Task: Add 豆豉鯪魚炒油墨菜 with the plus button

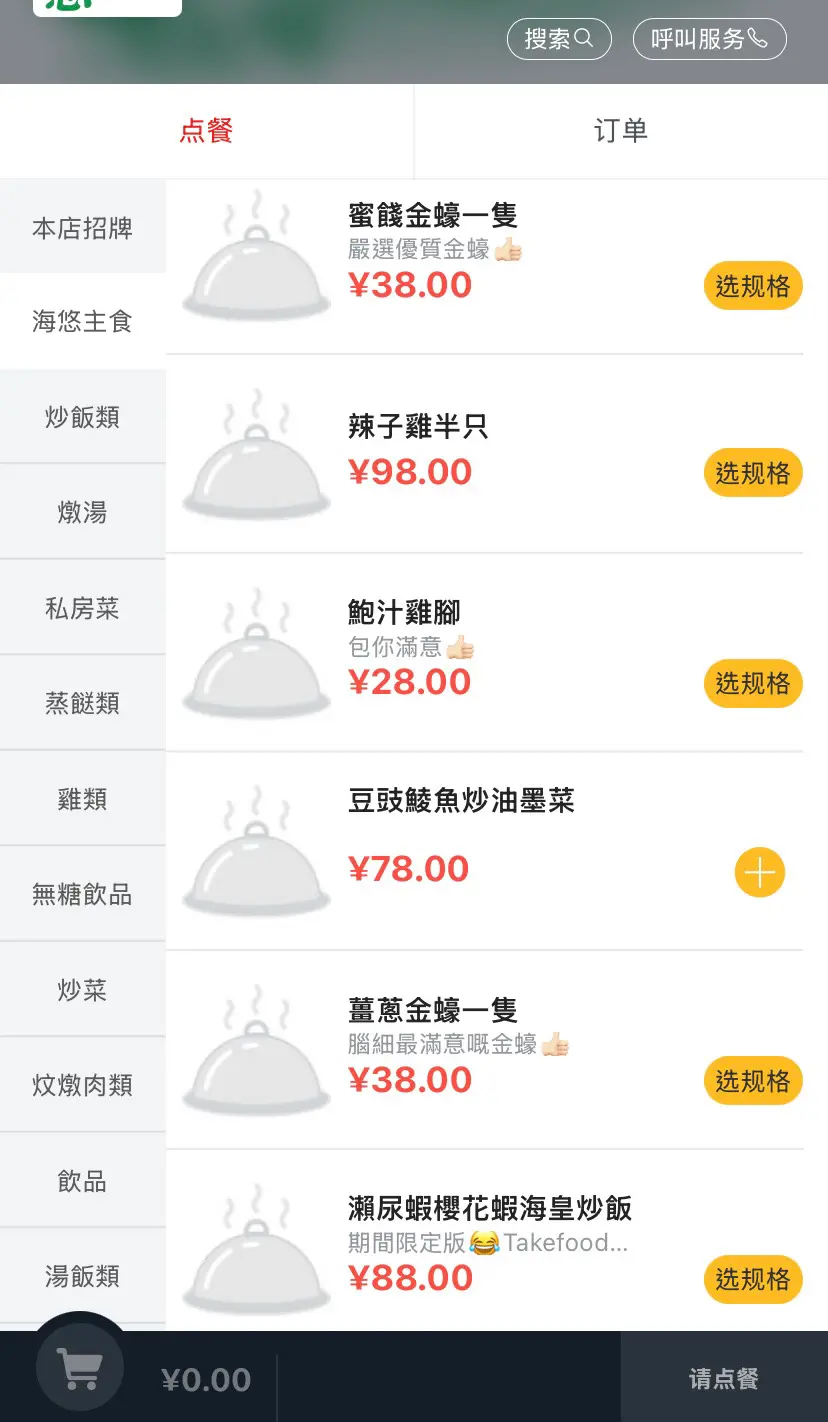Action: 760,873
